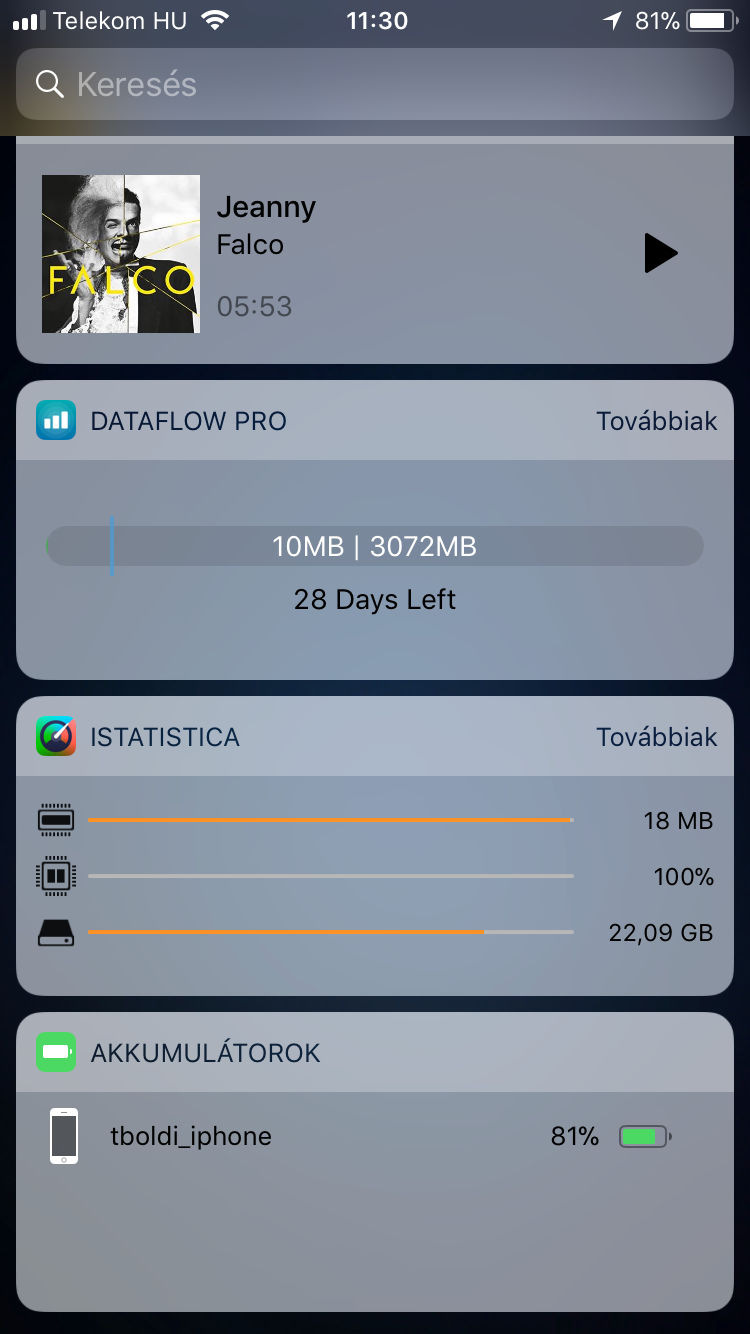The height and width of the screenshot is (1334, 750).
Task: Expand Dataflow Pro widget with Továbbiak
Action: point(657,421)
